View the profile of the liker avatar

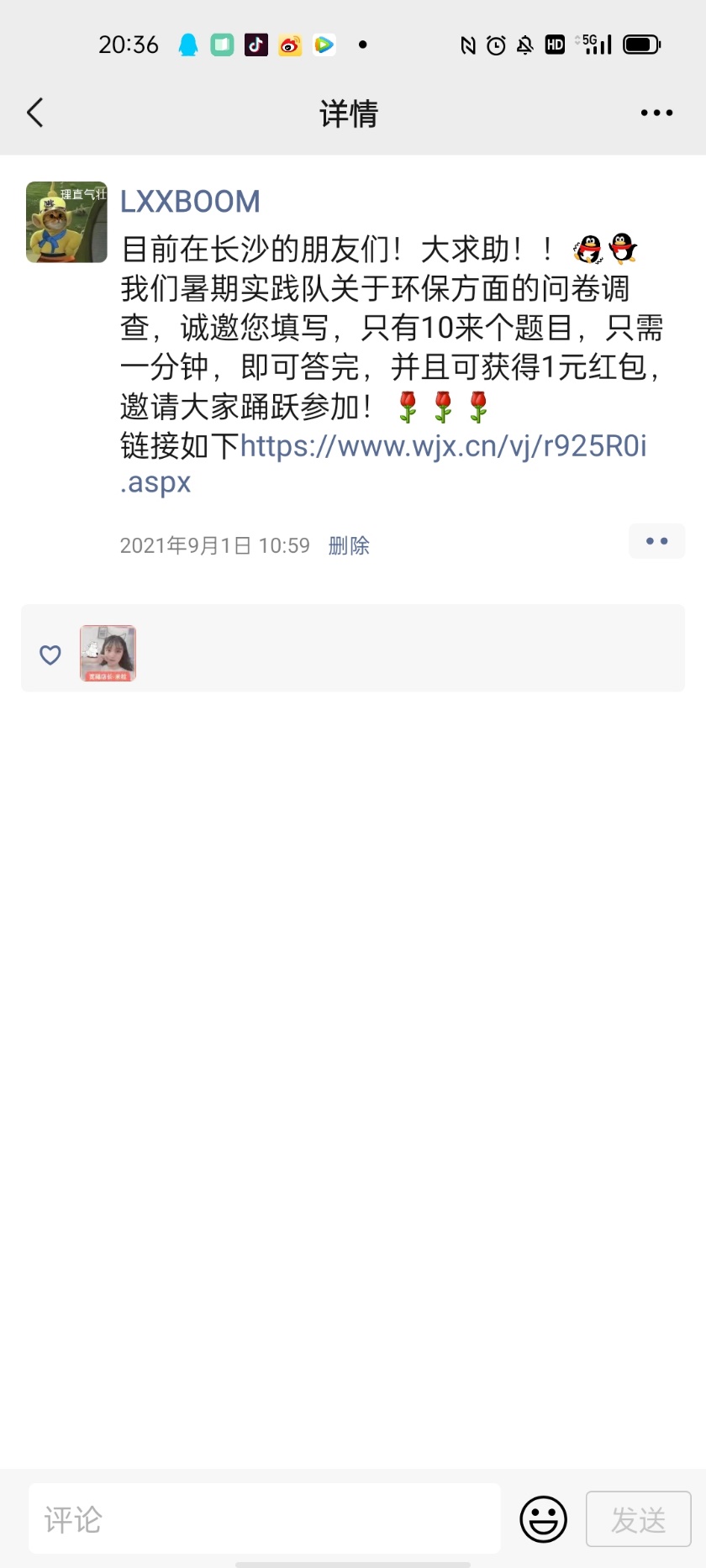click(108, 653)
